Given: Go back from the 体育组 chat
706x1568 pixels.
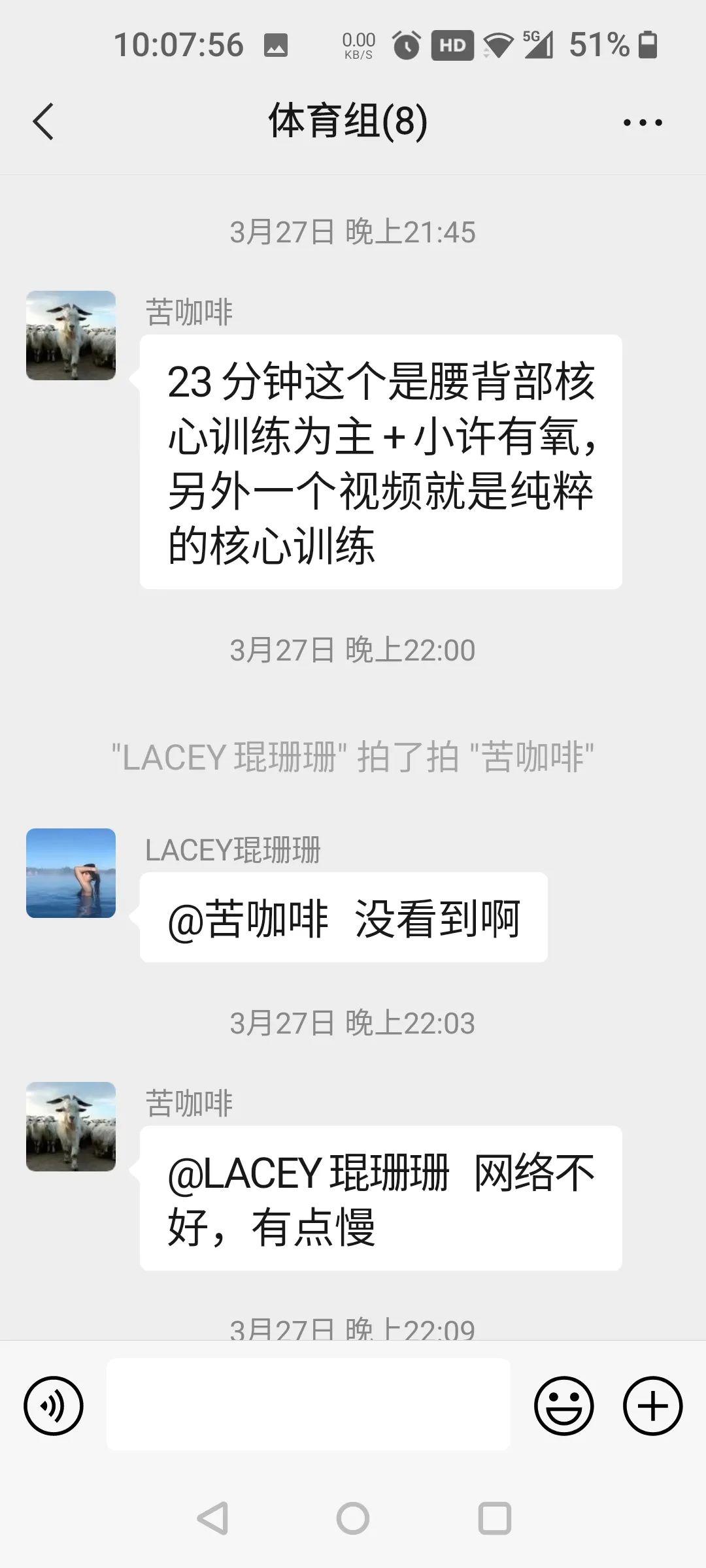Looking at the screenshot, I should pyautogui.click(x=43, y=122).
